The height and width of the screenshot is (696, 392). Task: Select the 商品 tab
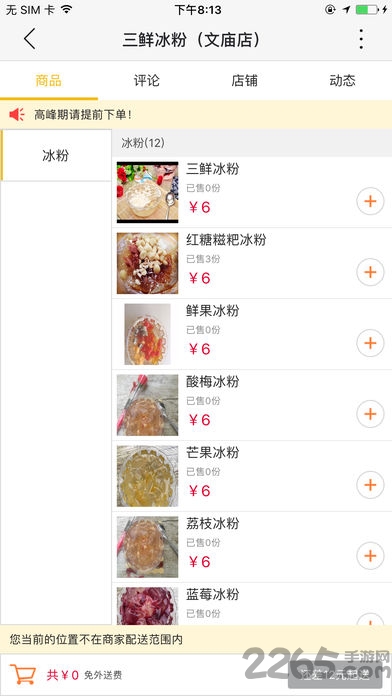point(49,81)
